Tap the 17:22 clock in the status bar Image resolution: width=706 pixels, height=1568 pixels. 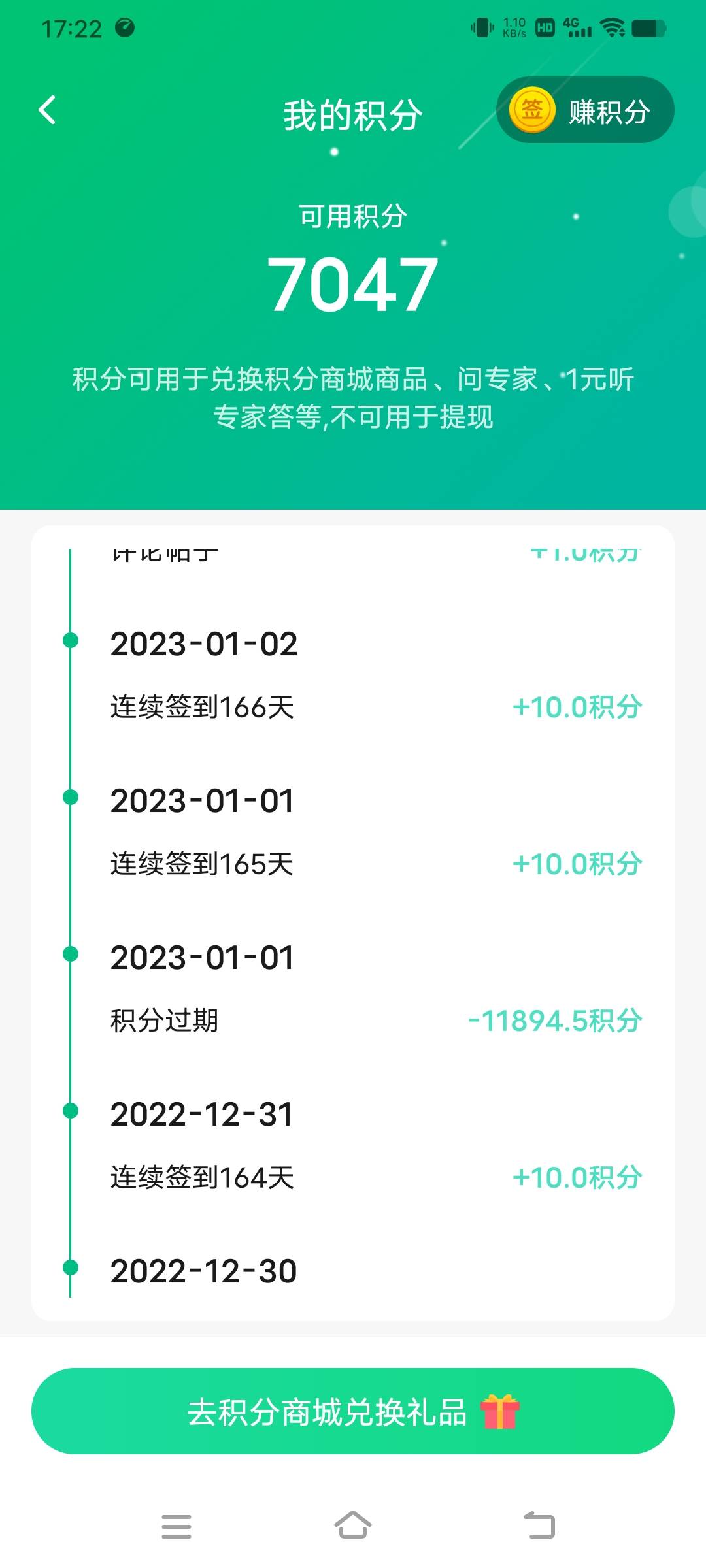pos(72,27)
